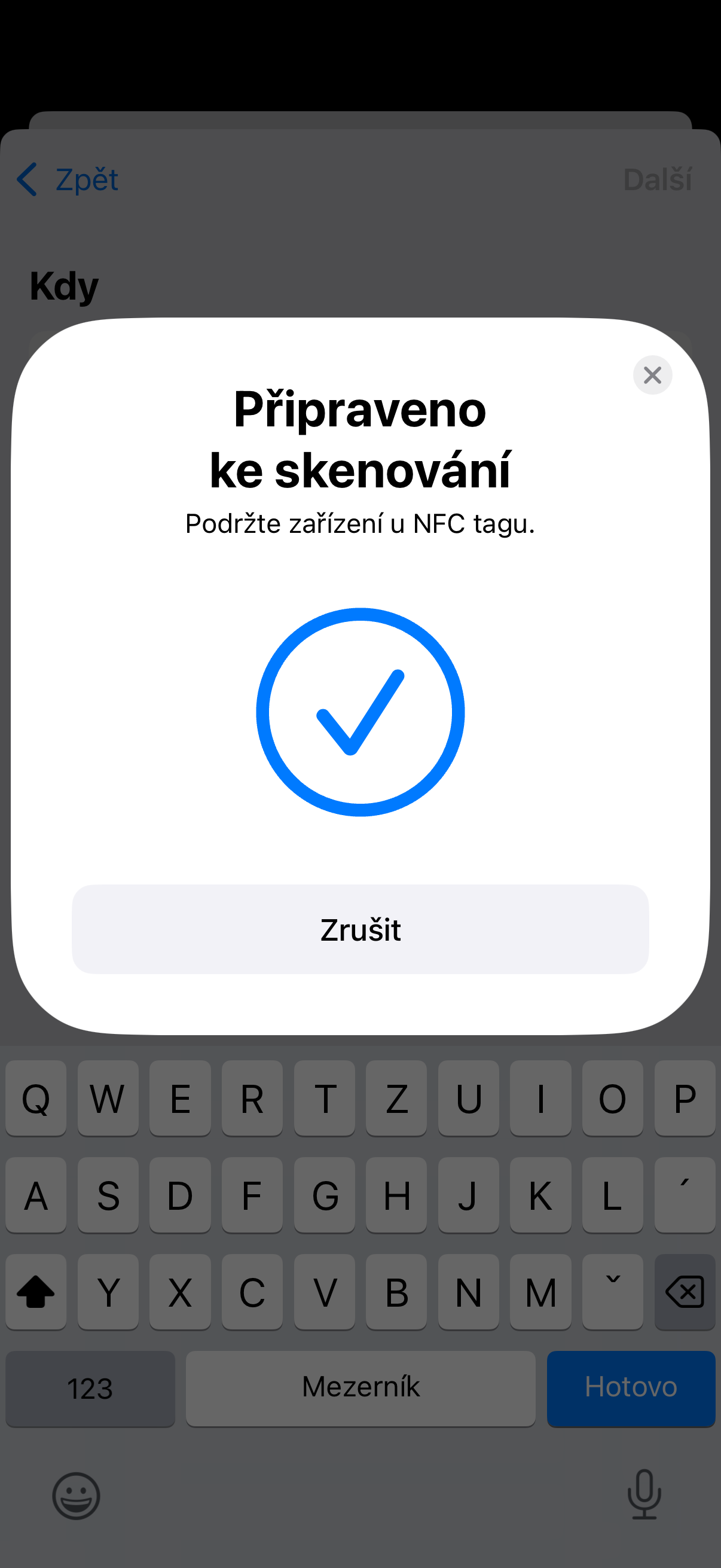The height and width of the screenshot is (1568, 721).
Task: Close the NFC scanning dialog
Action: [x=652, y=375]
